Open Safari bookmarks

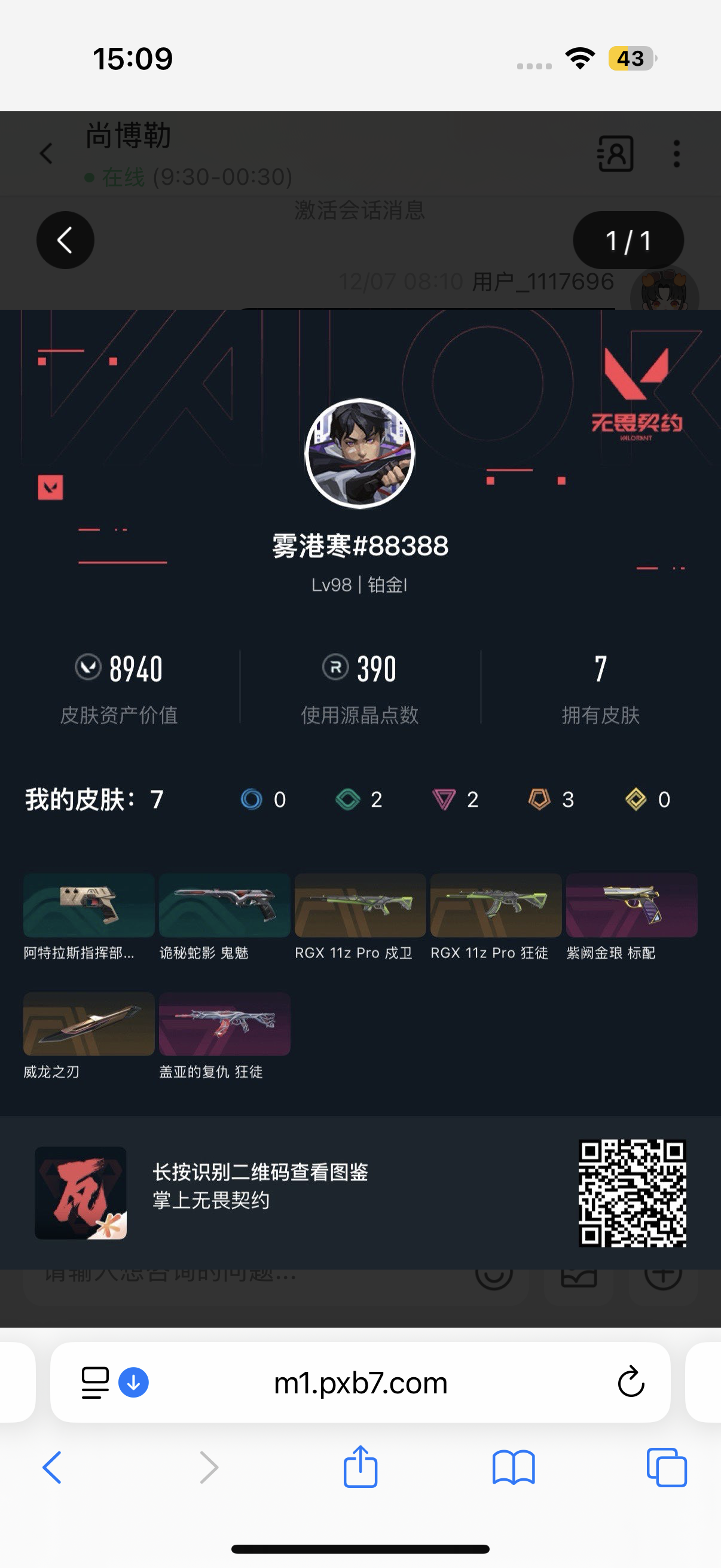[513, 1467]
